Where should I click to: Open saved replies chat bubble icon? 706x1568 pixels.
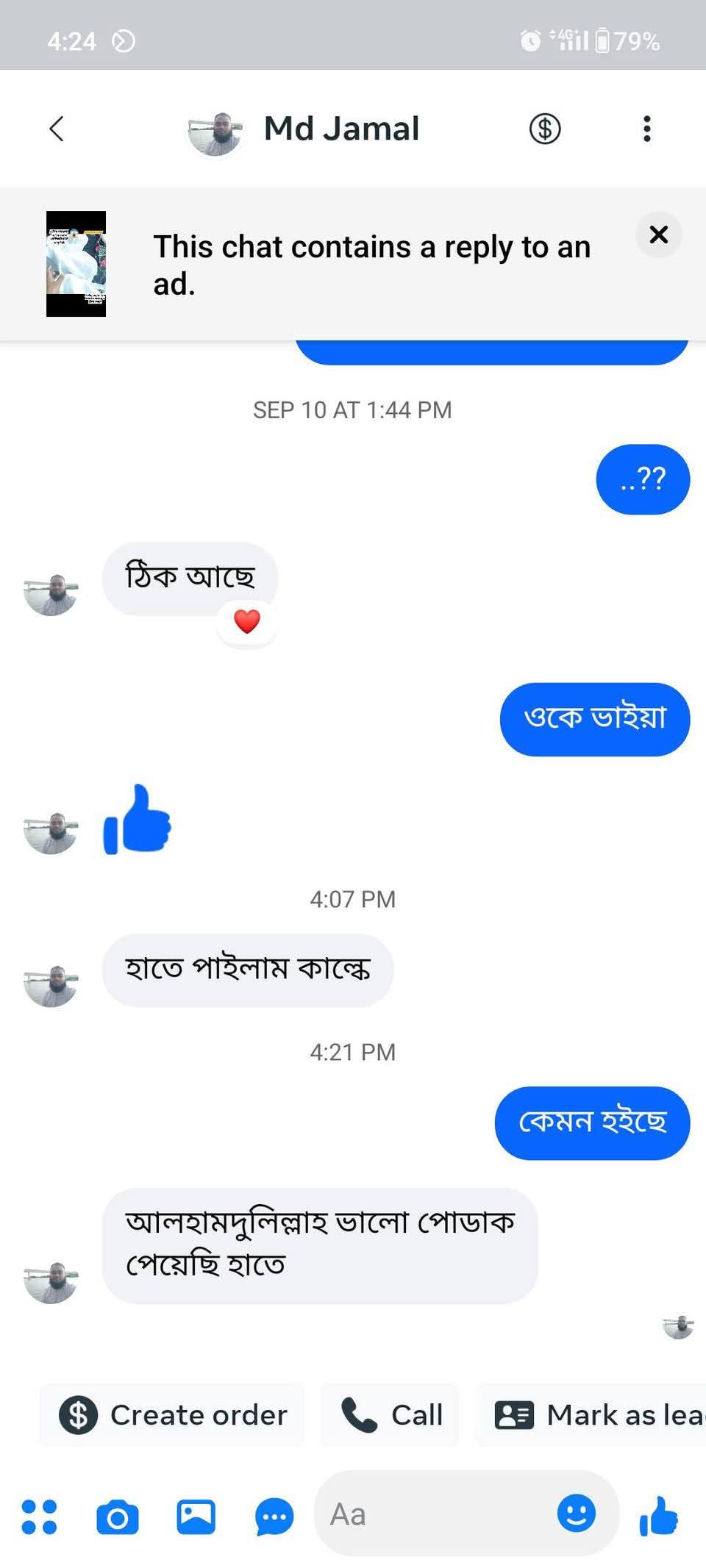(x=274, y=1517)
